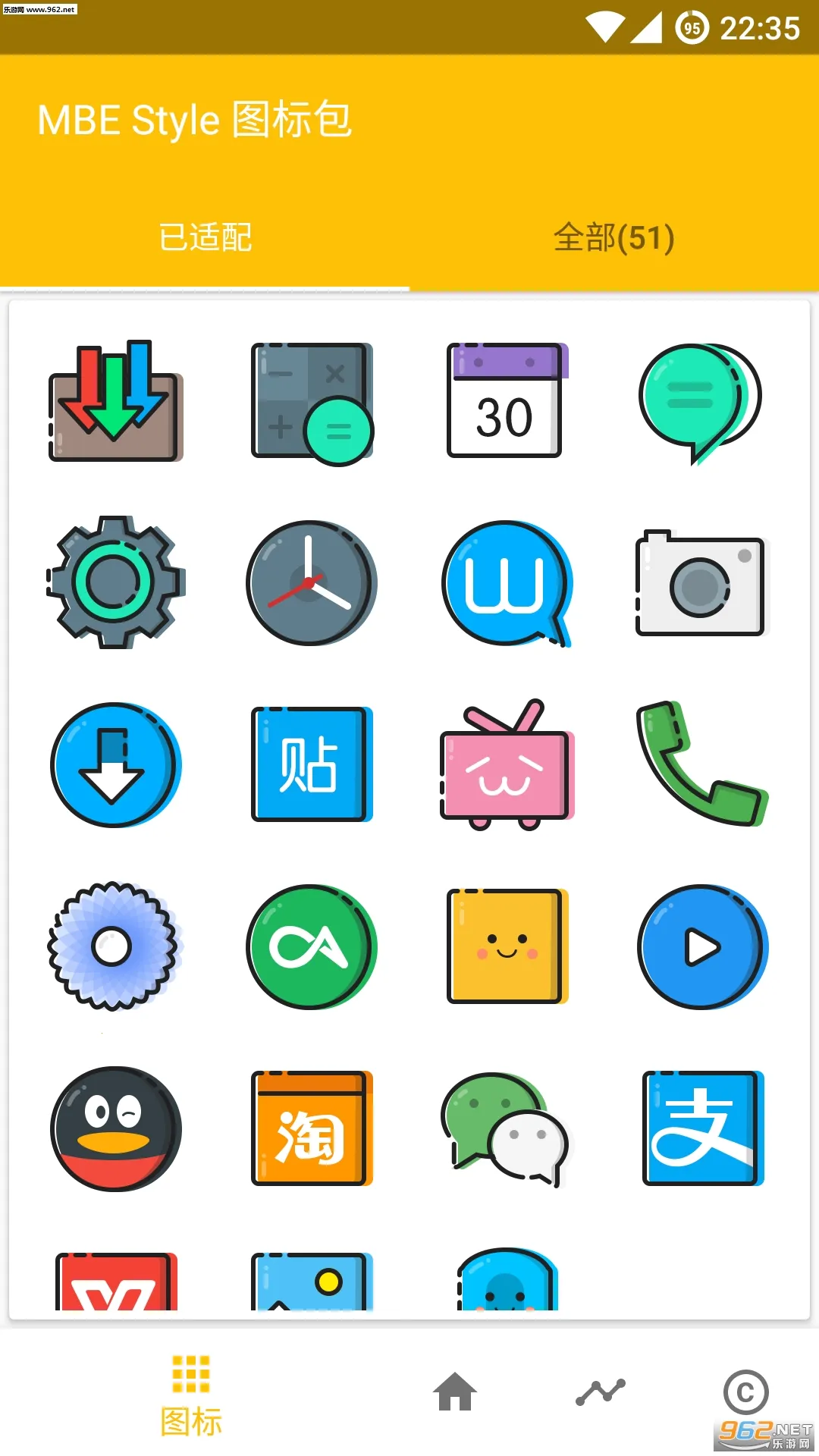This screenshot has width=819, height=1456.
Task: Open the Taobao 淘 orange icon
Action: (x=312, y=1128)
